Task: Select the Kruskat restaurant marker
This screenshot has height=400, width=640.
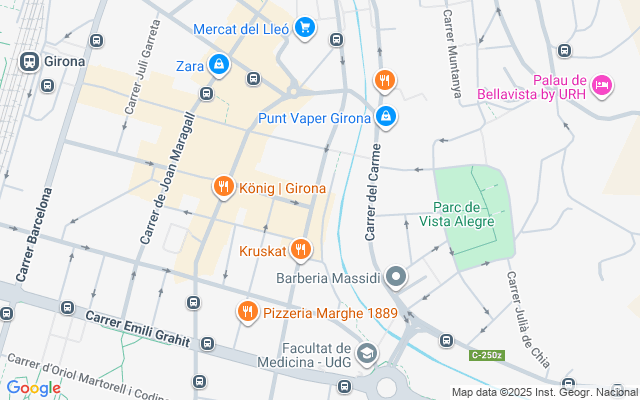Action: pos(300,250)
